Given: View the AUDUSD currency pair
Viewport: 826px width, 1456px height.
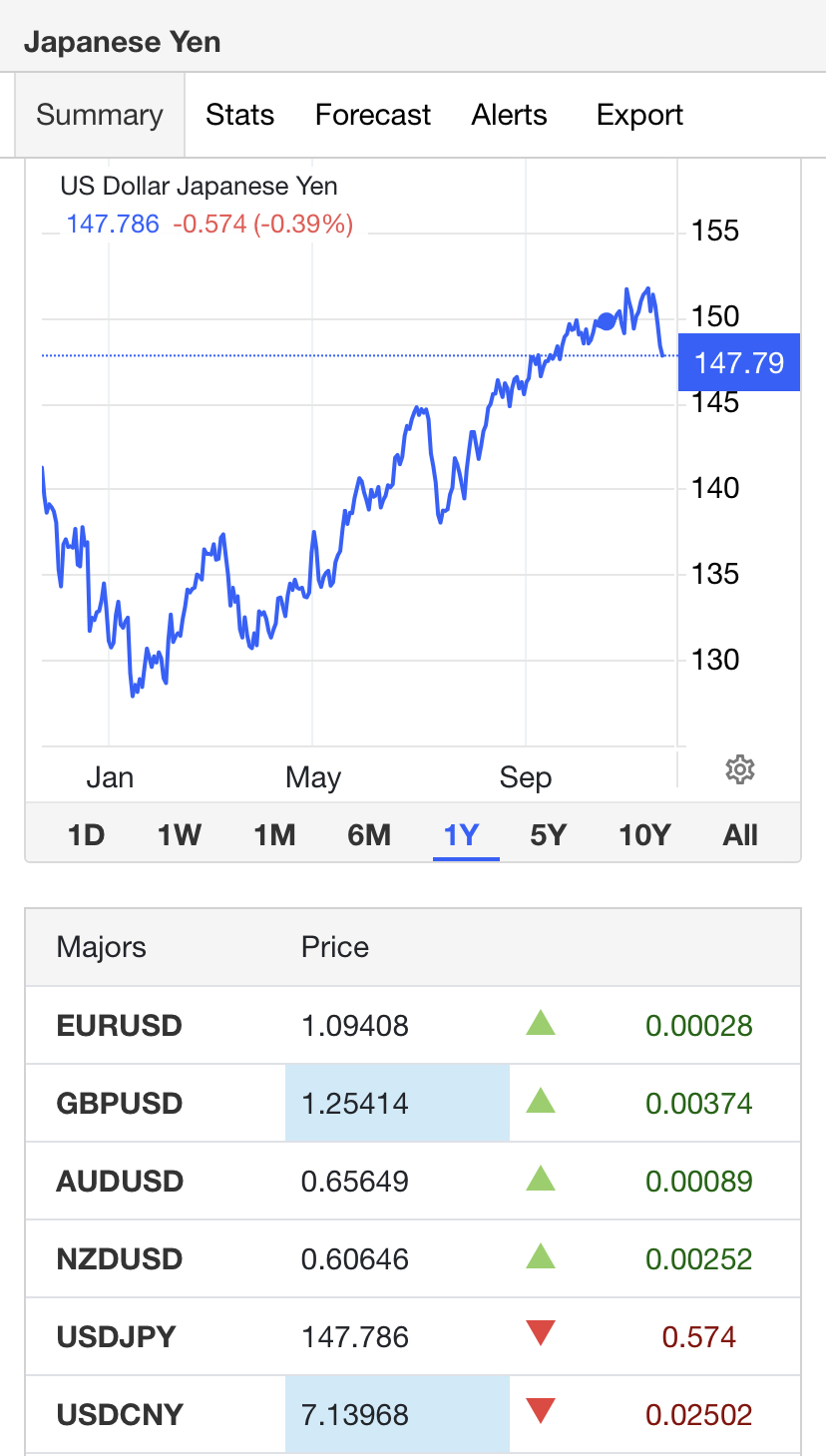Looking at the screenshot, I should (x=413, y=1181).
